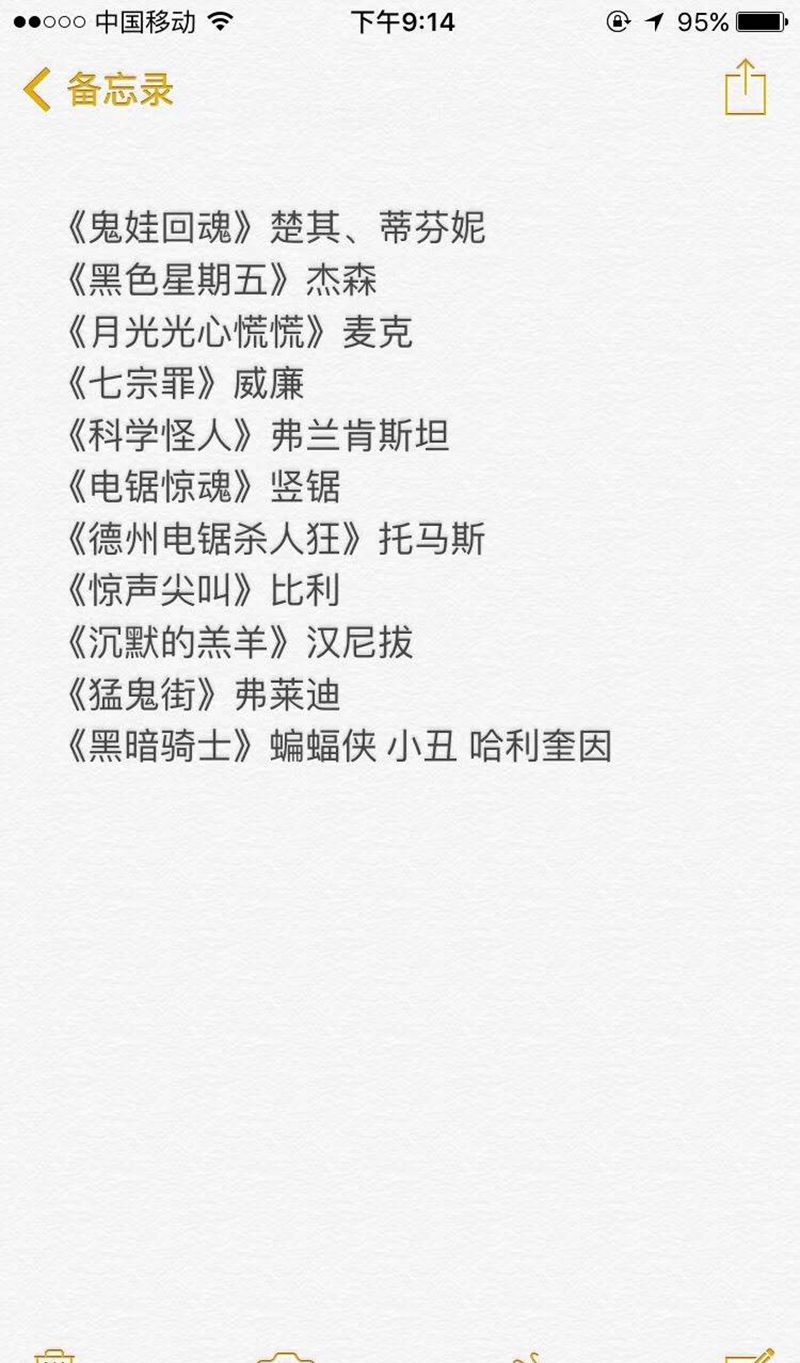The height and width of the screenshot is (1363, 800).
Task: Tap the note text to edit it
Action: click(340, 488)
